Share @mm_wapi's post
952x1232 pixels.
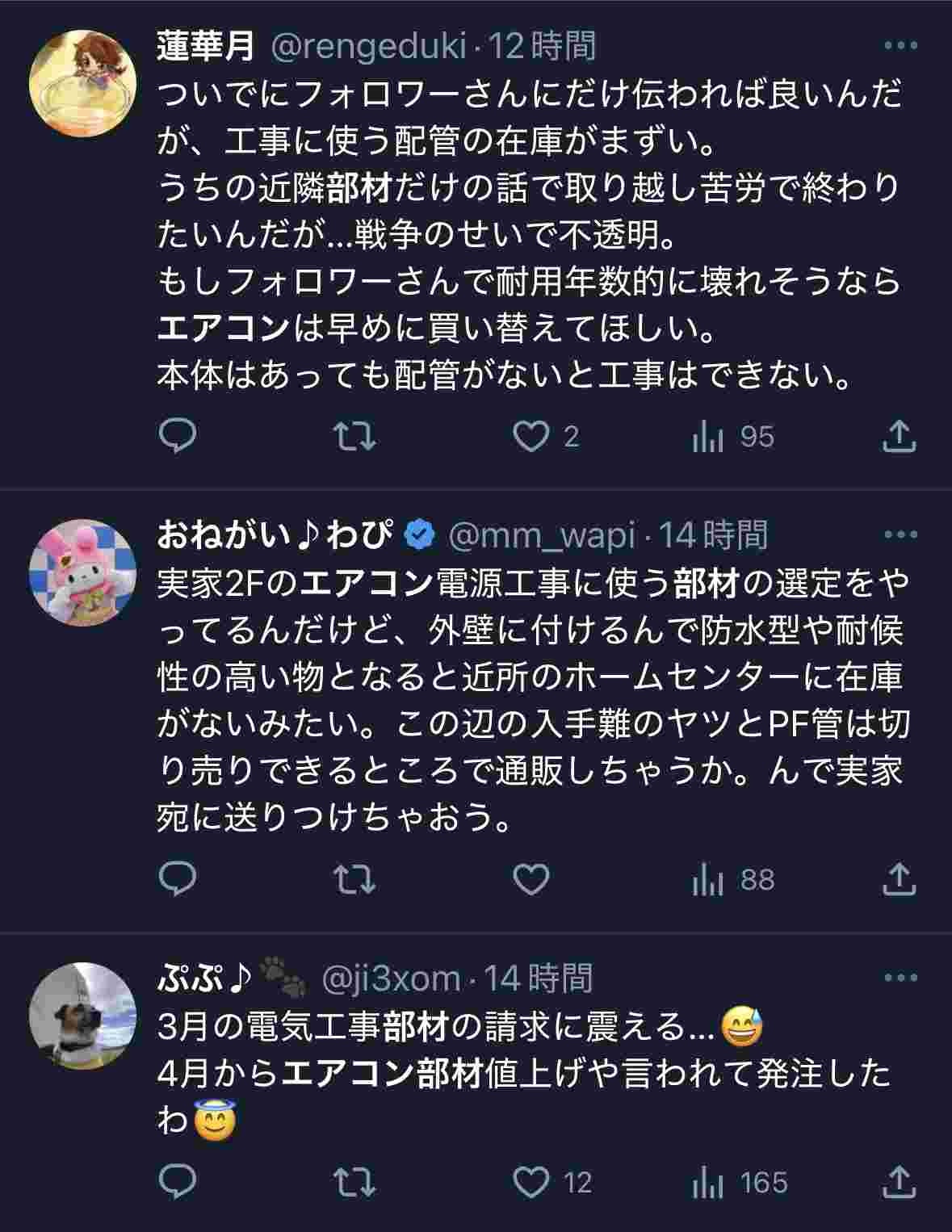point(899,879)
